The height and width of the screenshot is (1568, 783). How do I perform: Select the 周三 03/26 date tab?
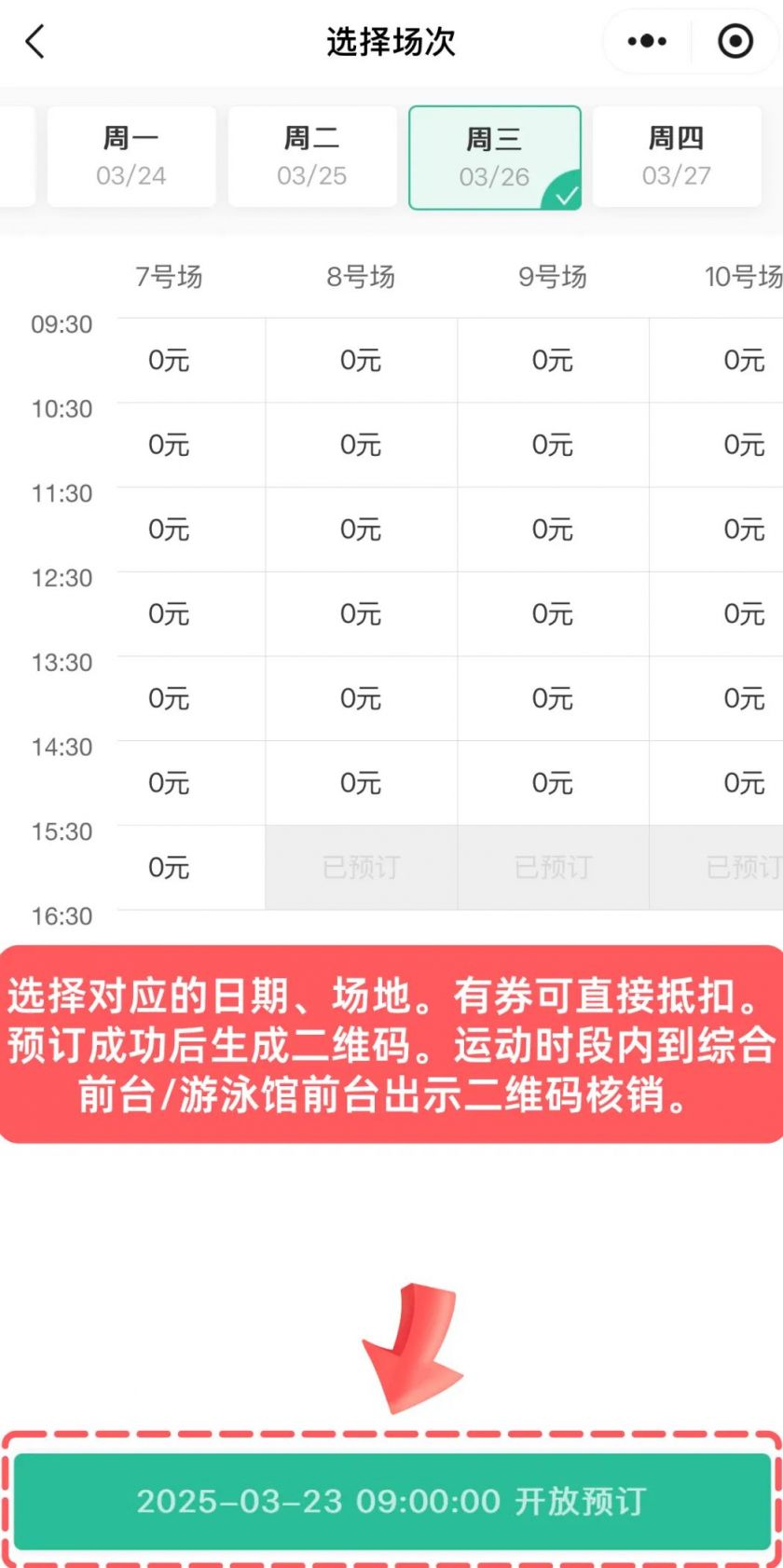pyautogui.click(x=495, y=158)
